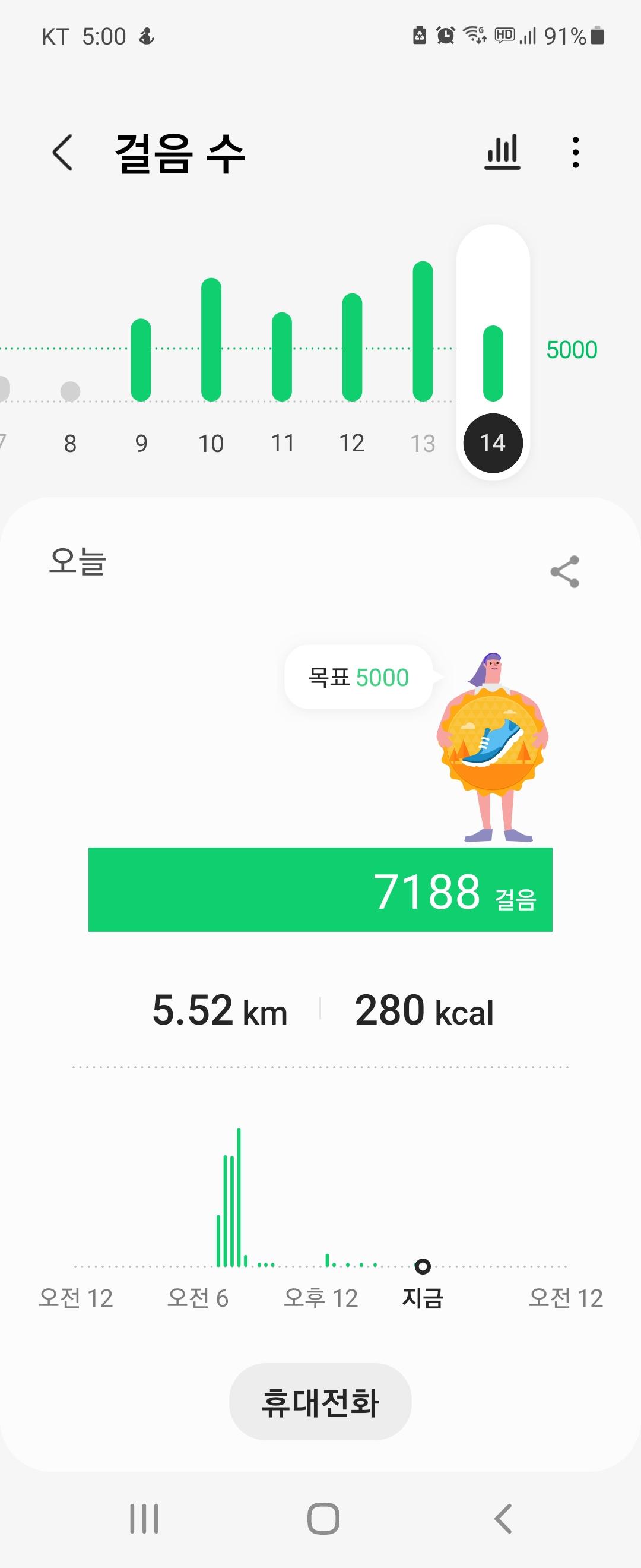Go to the system home screen
Image resolution: width=641 pixels, height=1568 pixels.
tap(323, 1519)
